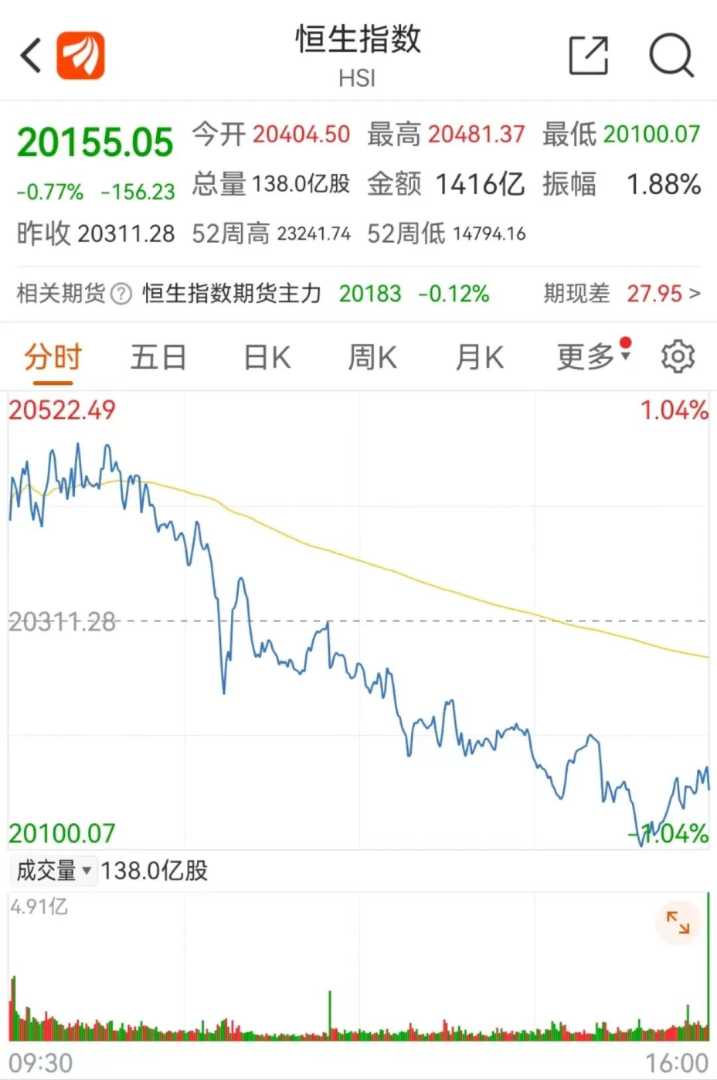Image resolution: width=717 pixels, height=1080 pixels.
Task: Switch to the 五日 chart tab
Action: [158, 357]
